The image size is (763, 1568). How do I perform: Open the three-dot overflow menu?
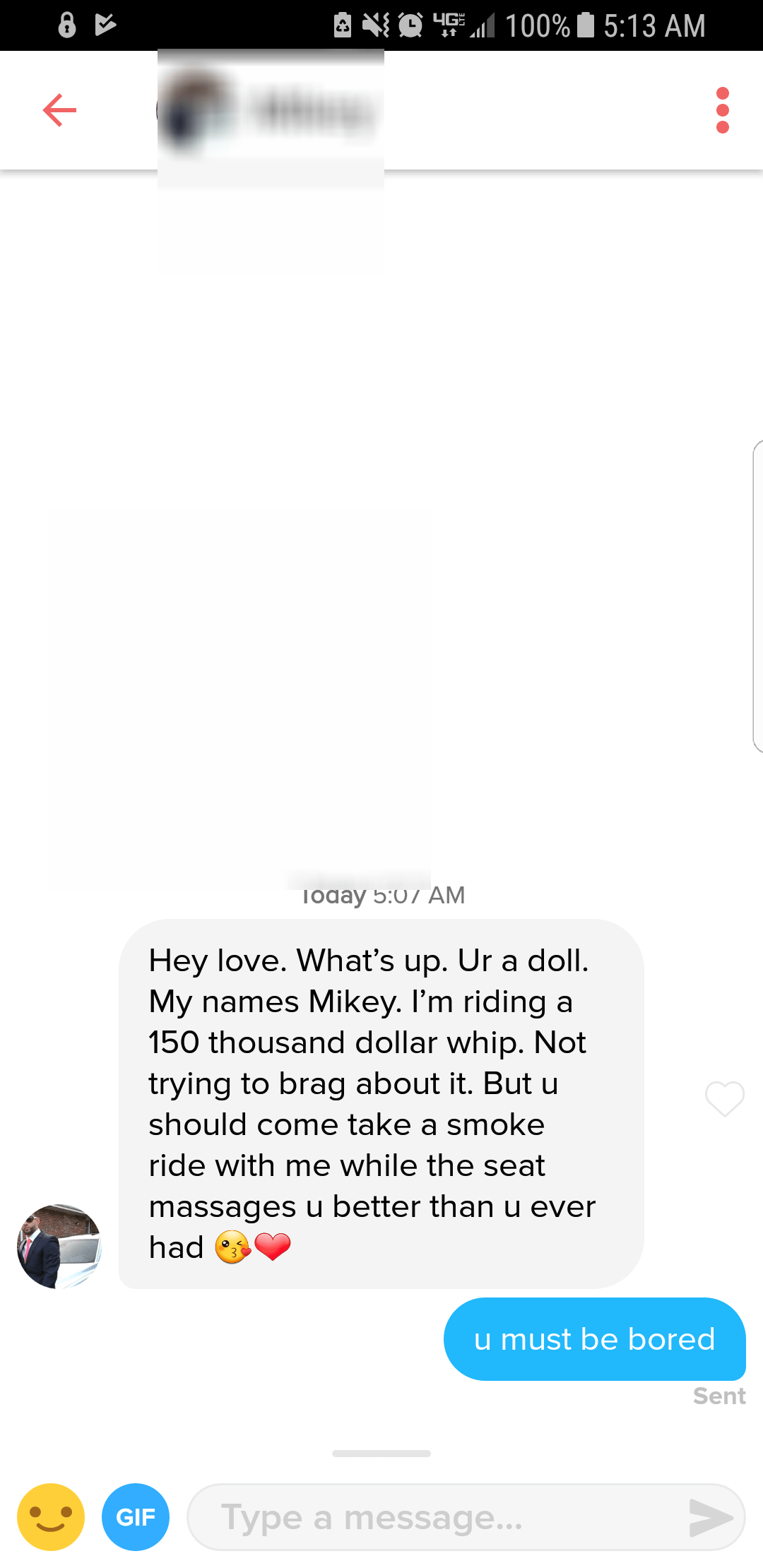[722, 110]
